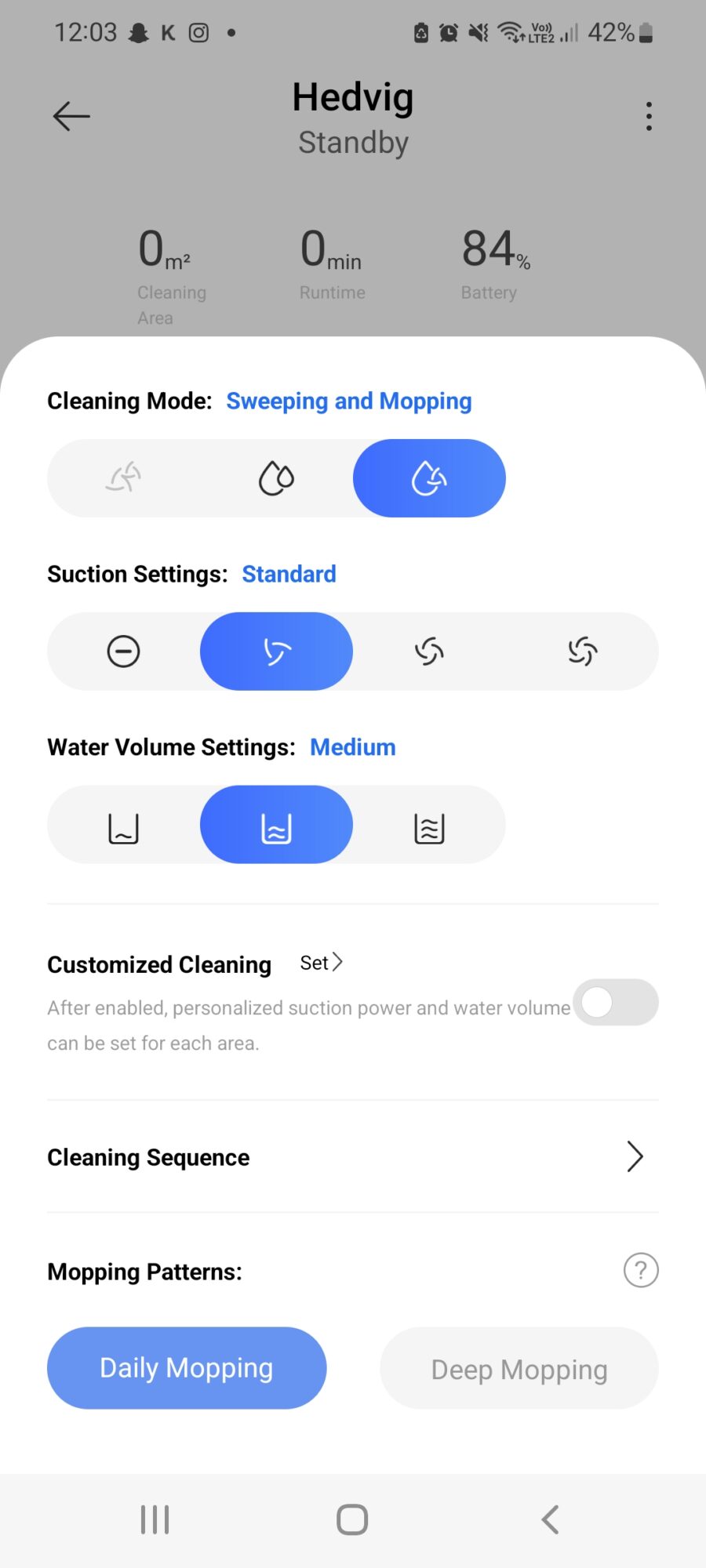The image size is (706, 1568).
Task: Open Mopping Patterns help icon
Action: pyautogui.click(x=640, y=1270)
